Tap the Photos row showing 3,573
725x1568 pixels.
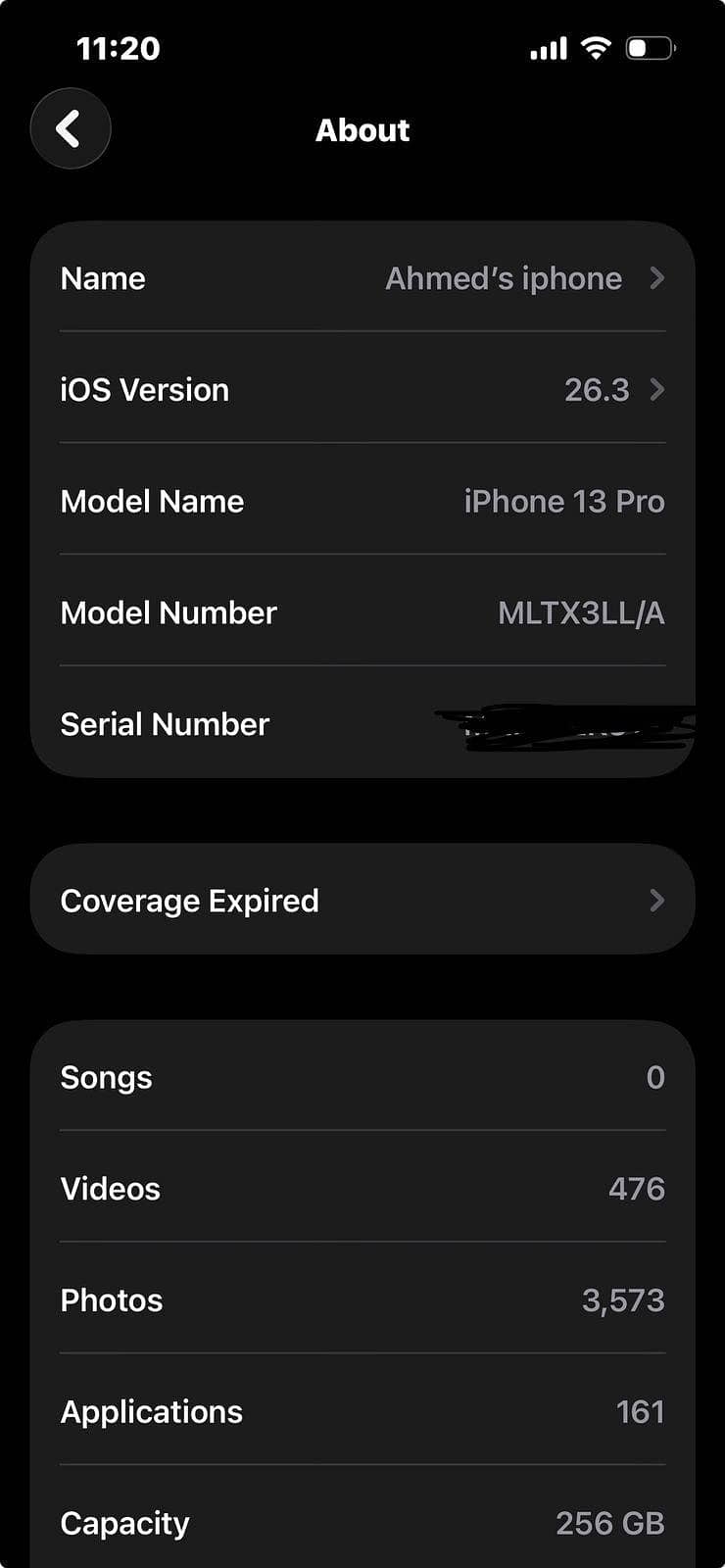(362, 1300)
